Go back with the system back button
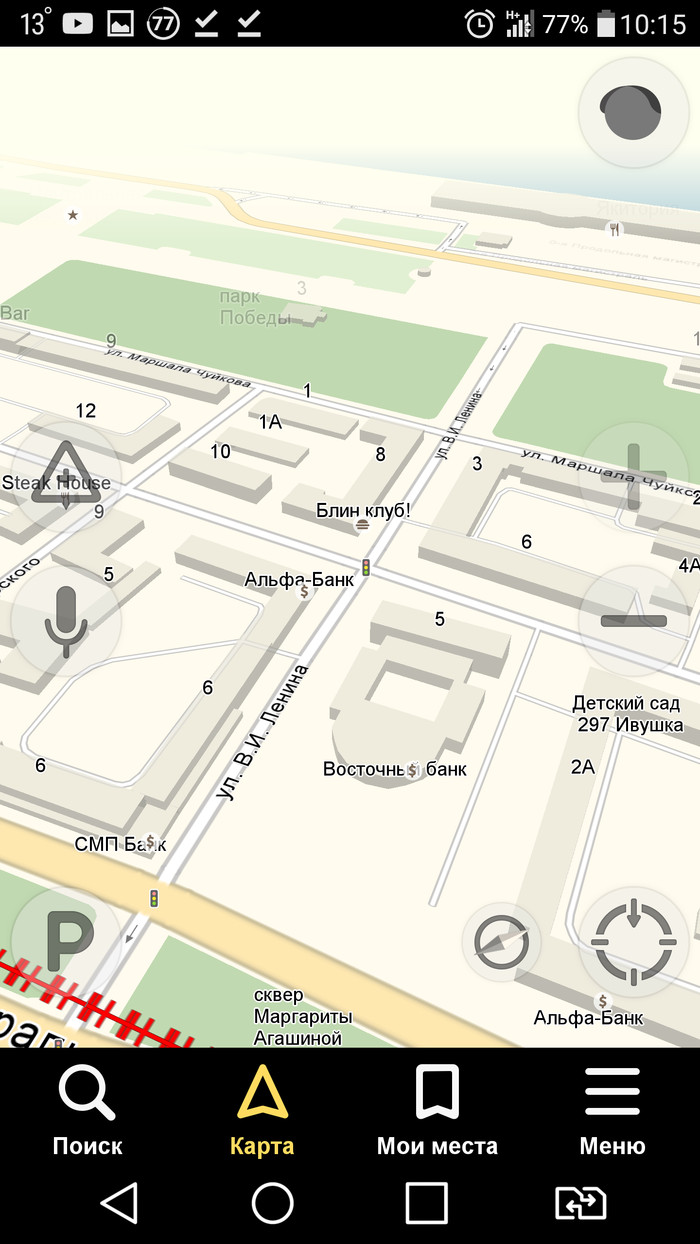700x1244 pixels. [x=120, y=1203]
